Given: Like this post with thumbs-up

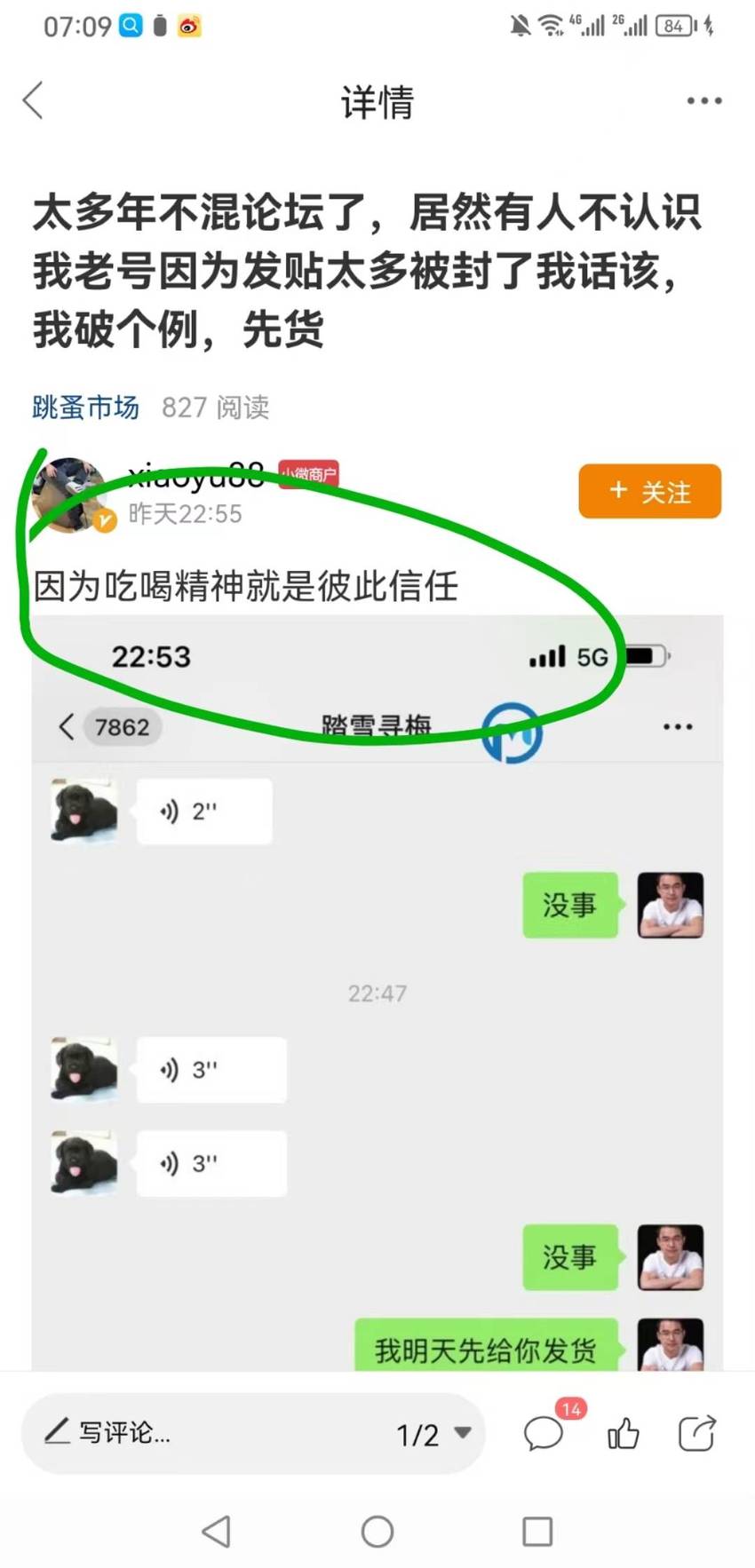Looking at the screenshot, I should [623, 1433].
